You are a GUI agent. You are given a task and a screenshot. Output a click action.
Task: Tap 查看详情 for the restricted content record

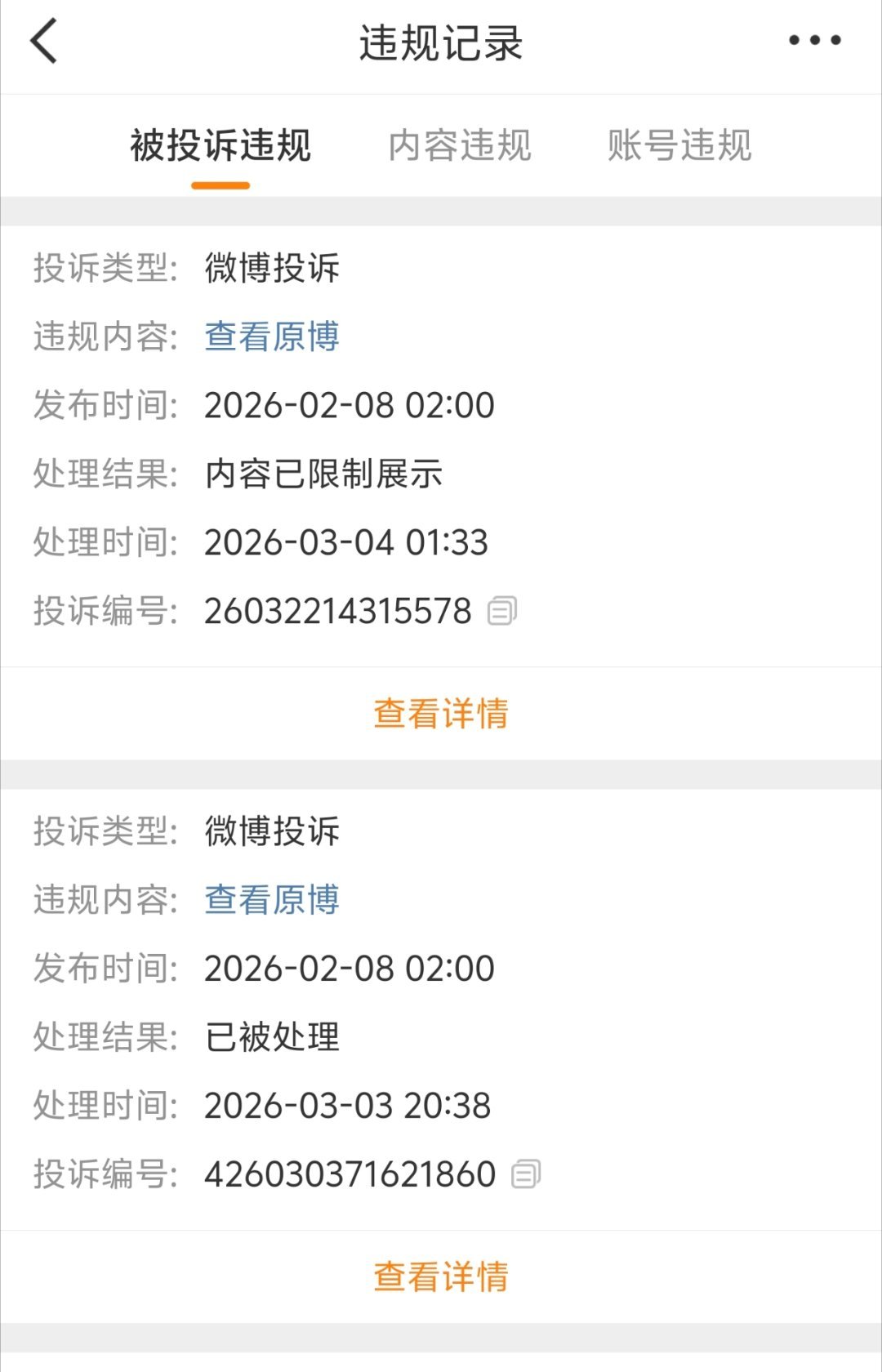pyautogui.click(x=441, y=711)
